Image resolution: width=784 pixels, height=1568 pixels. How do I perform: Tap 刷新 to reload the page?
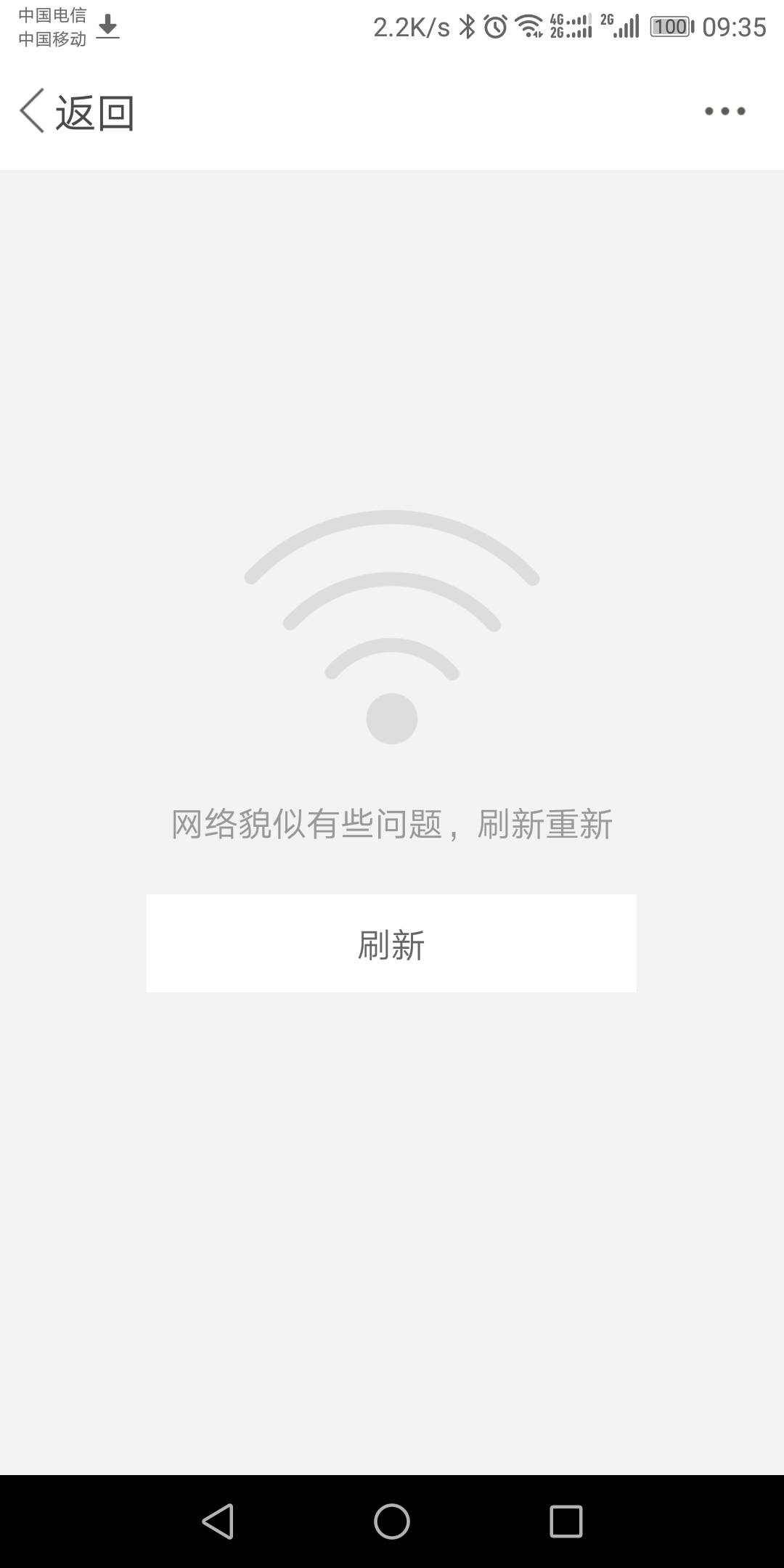pyautogui.click(x=391, y=943)
